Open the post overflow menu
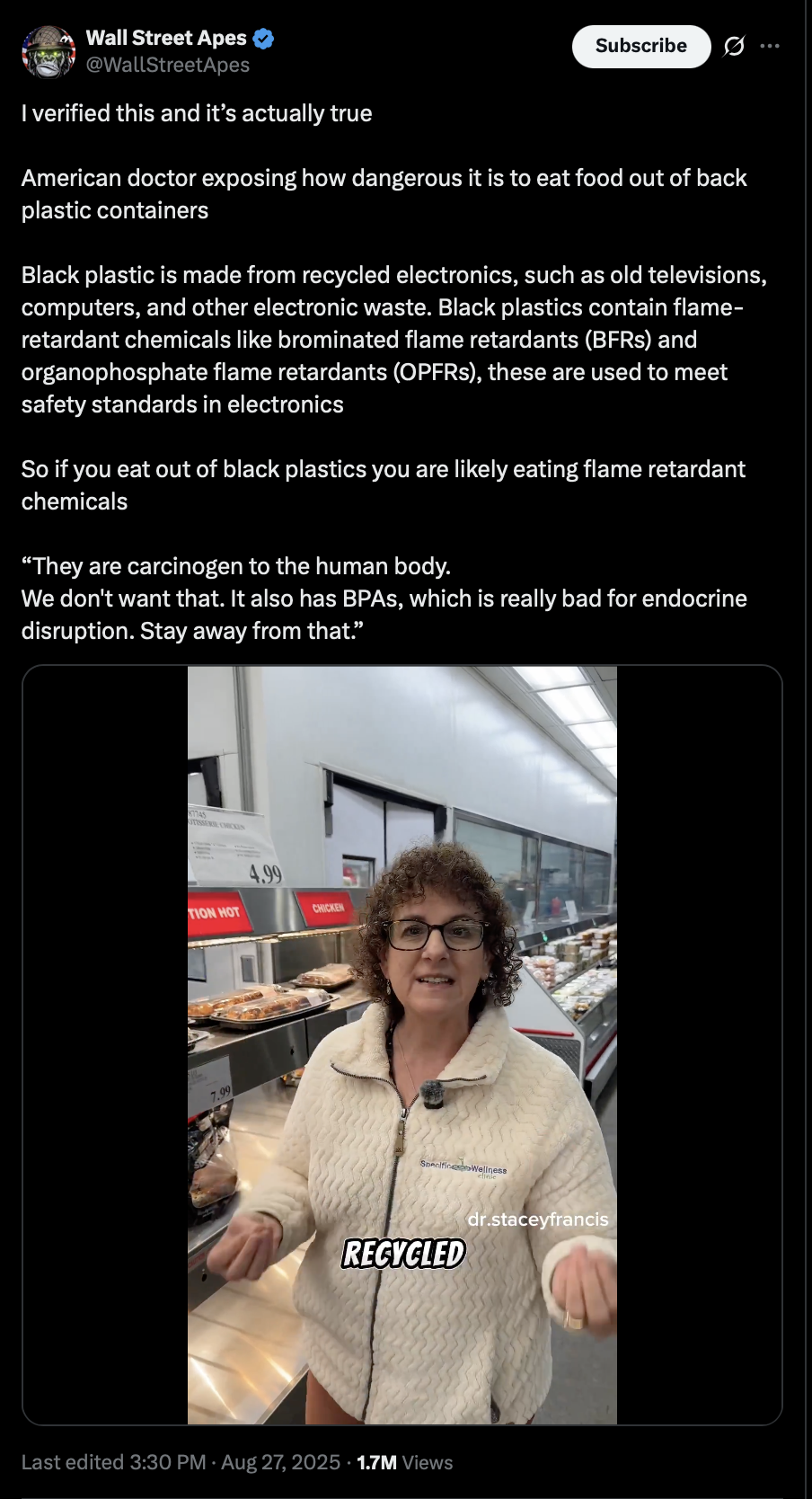This screenshot has width=812, height=1499. point(770,46)
